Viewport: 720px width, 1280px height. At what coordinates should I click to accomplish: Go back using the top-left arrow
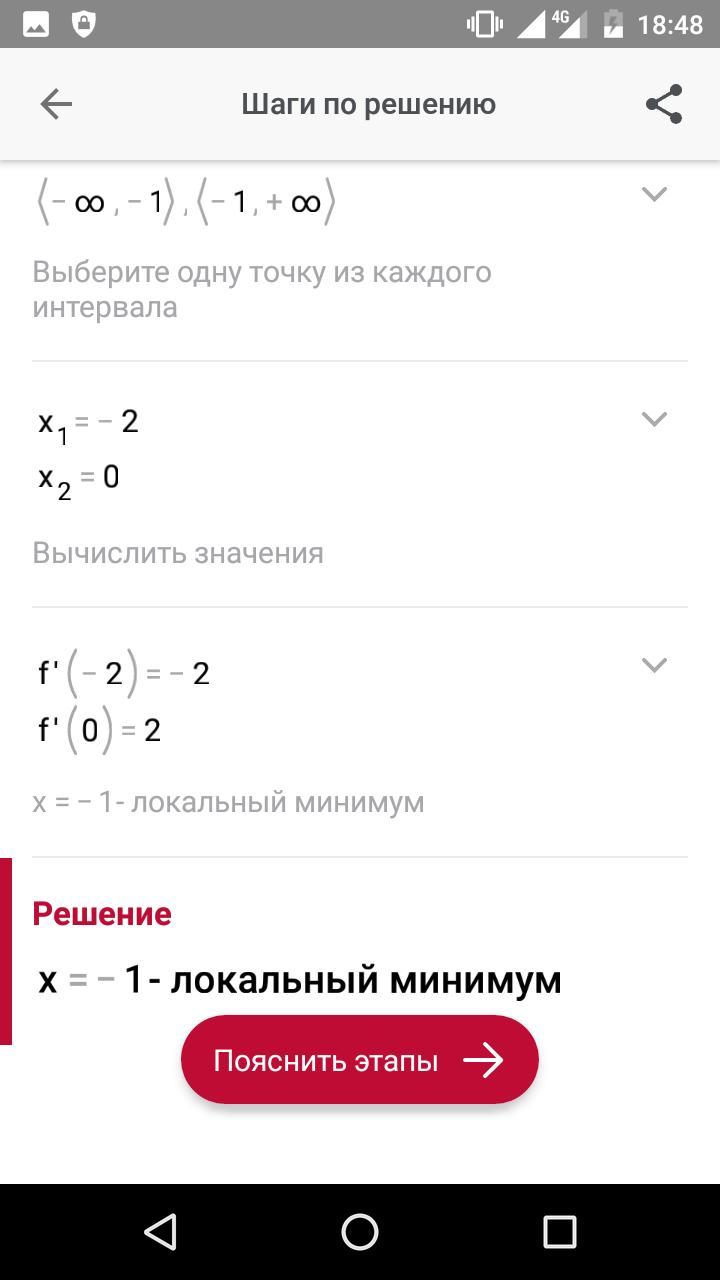point(56,104)
